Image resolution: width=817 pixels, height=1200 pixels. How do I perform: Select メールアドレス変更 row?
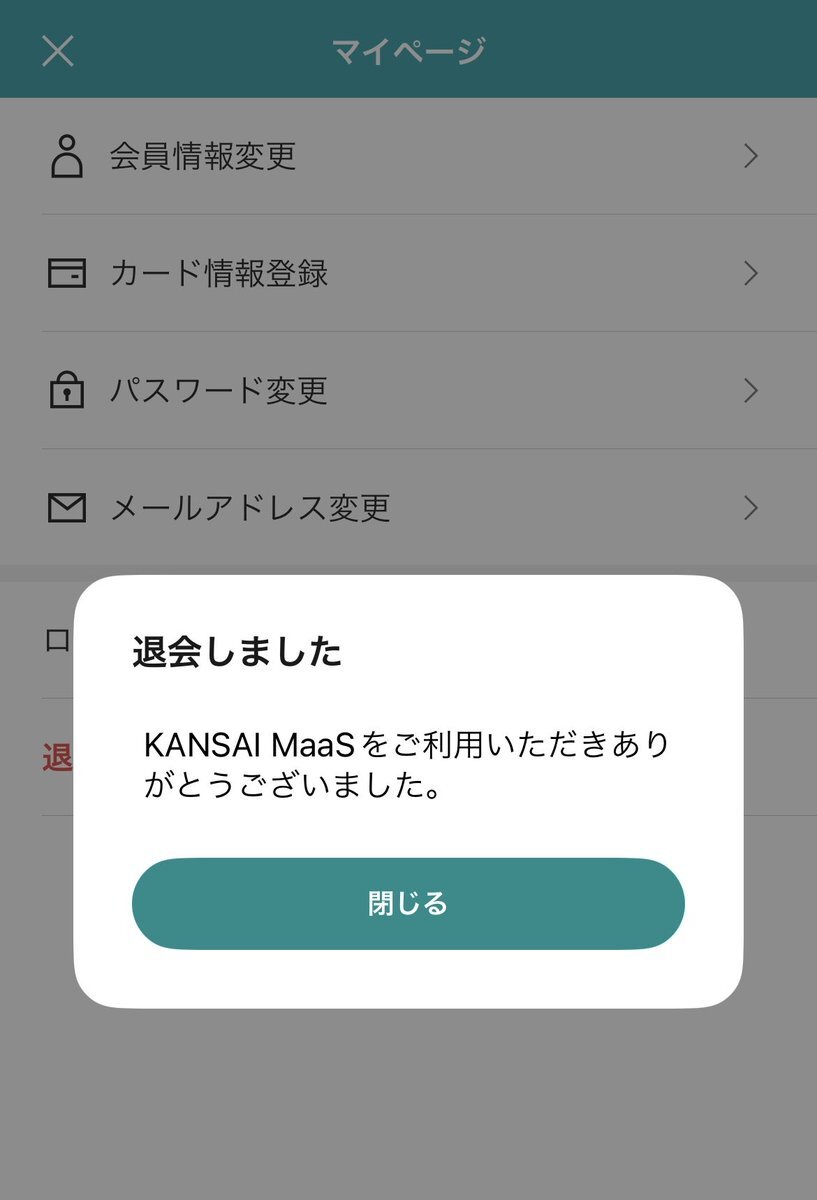(408, 508)
